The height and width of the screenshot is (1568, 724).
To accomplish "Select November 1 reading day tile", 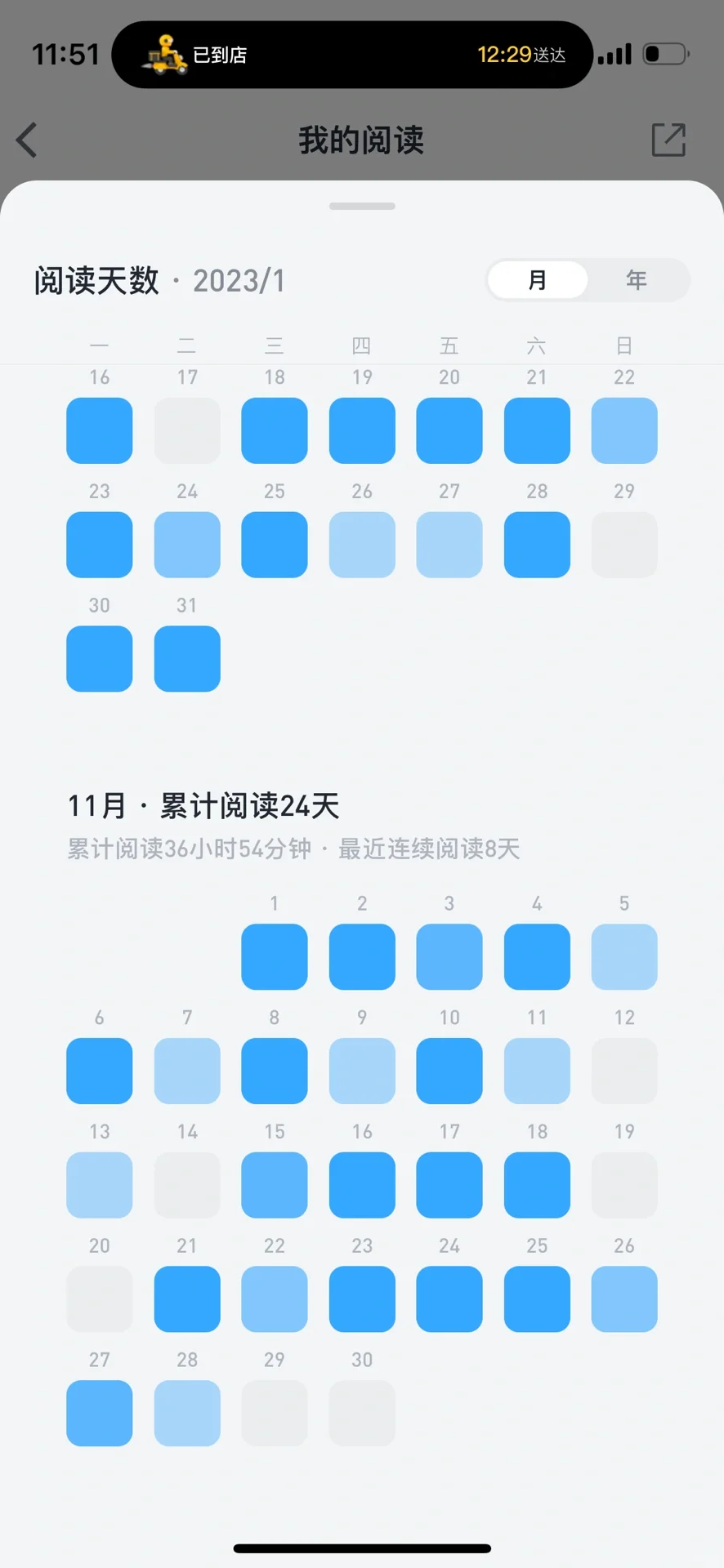I will coord(275,956).
